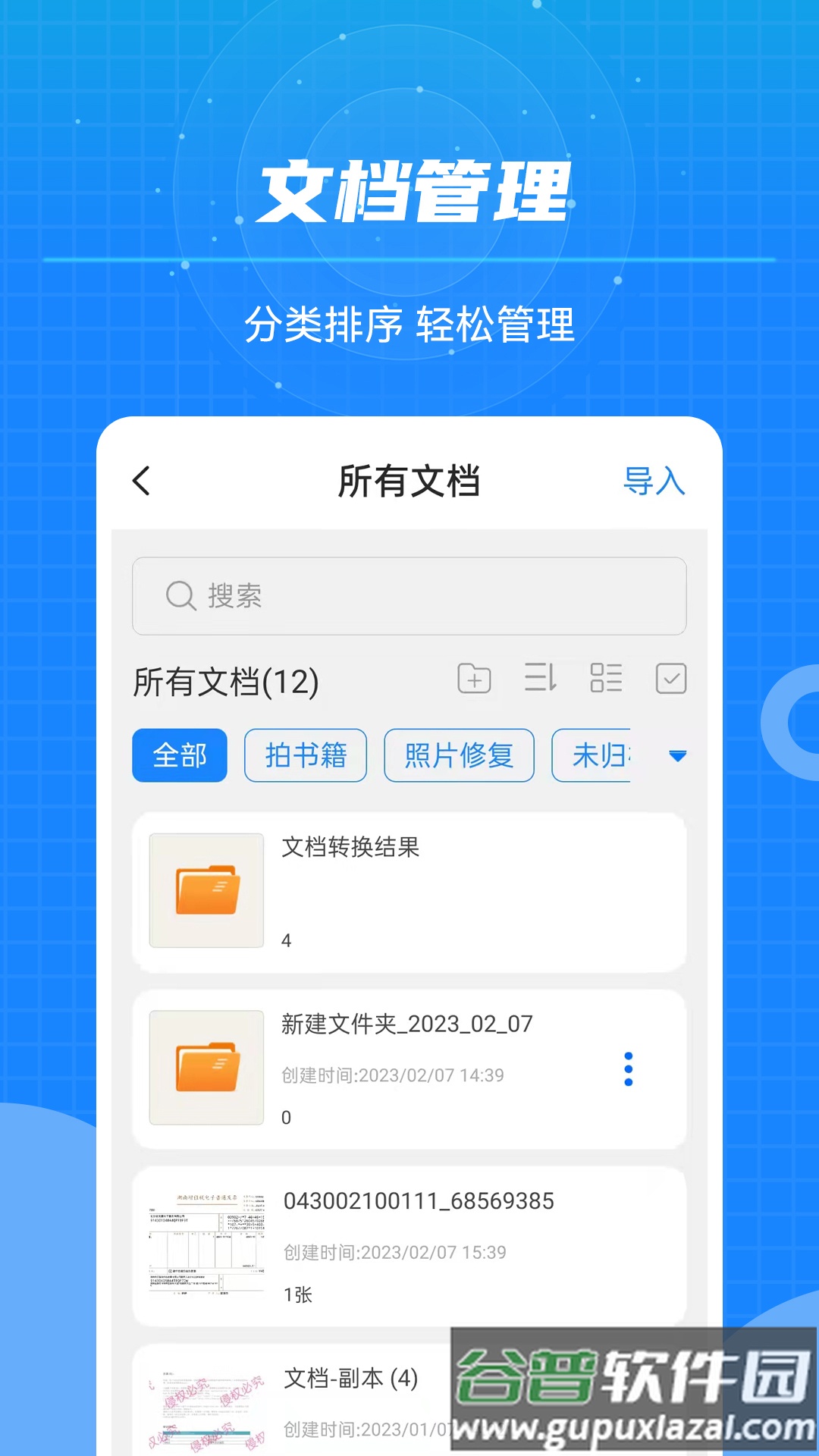Activate the 拍书籍 category filter
This screenshot has width=819, height=1456.
click(x=305, y=755)
